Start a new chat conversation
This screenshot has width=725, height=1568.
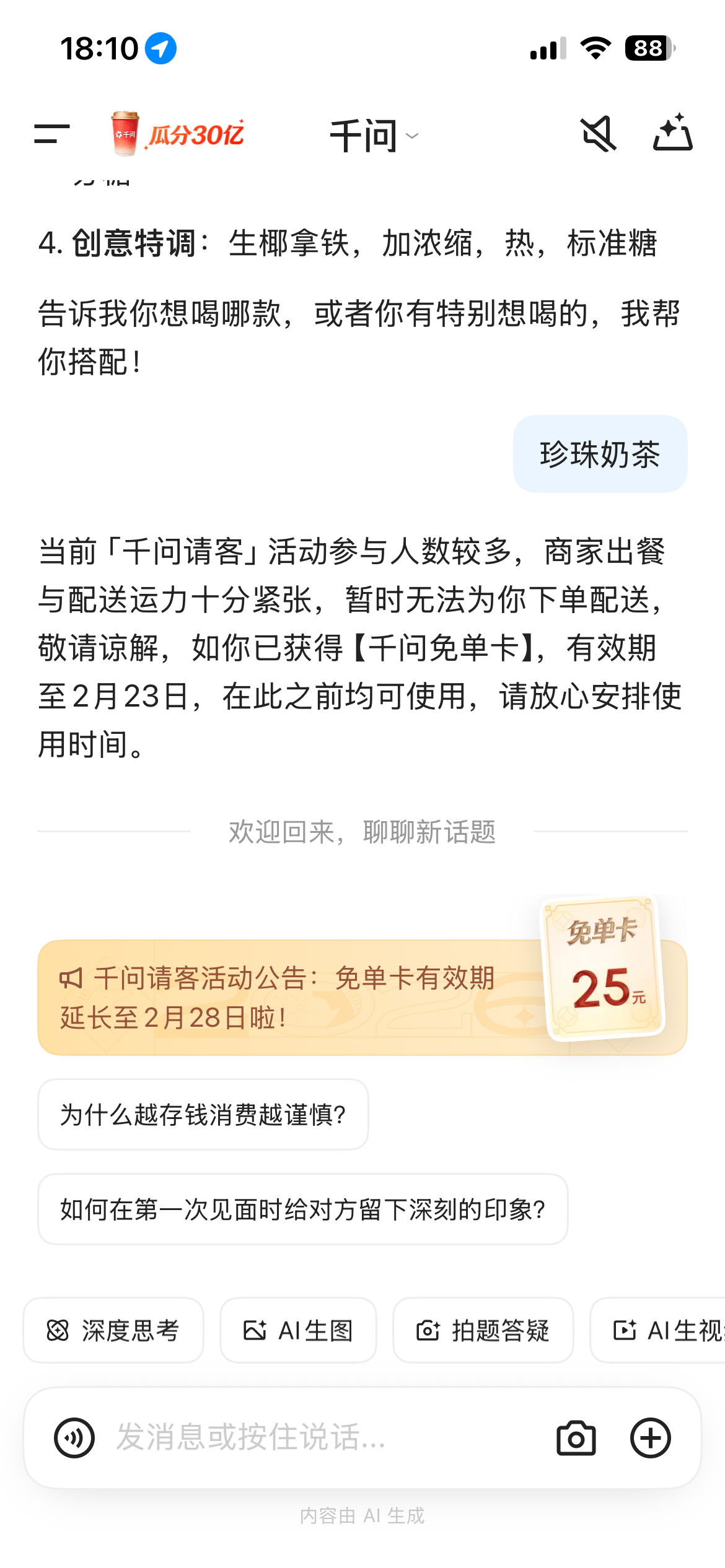pos(672,133)
